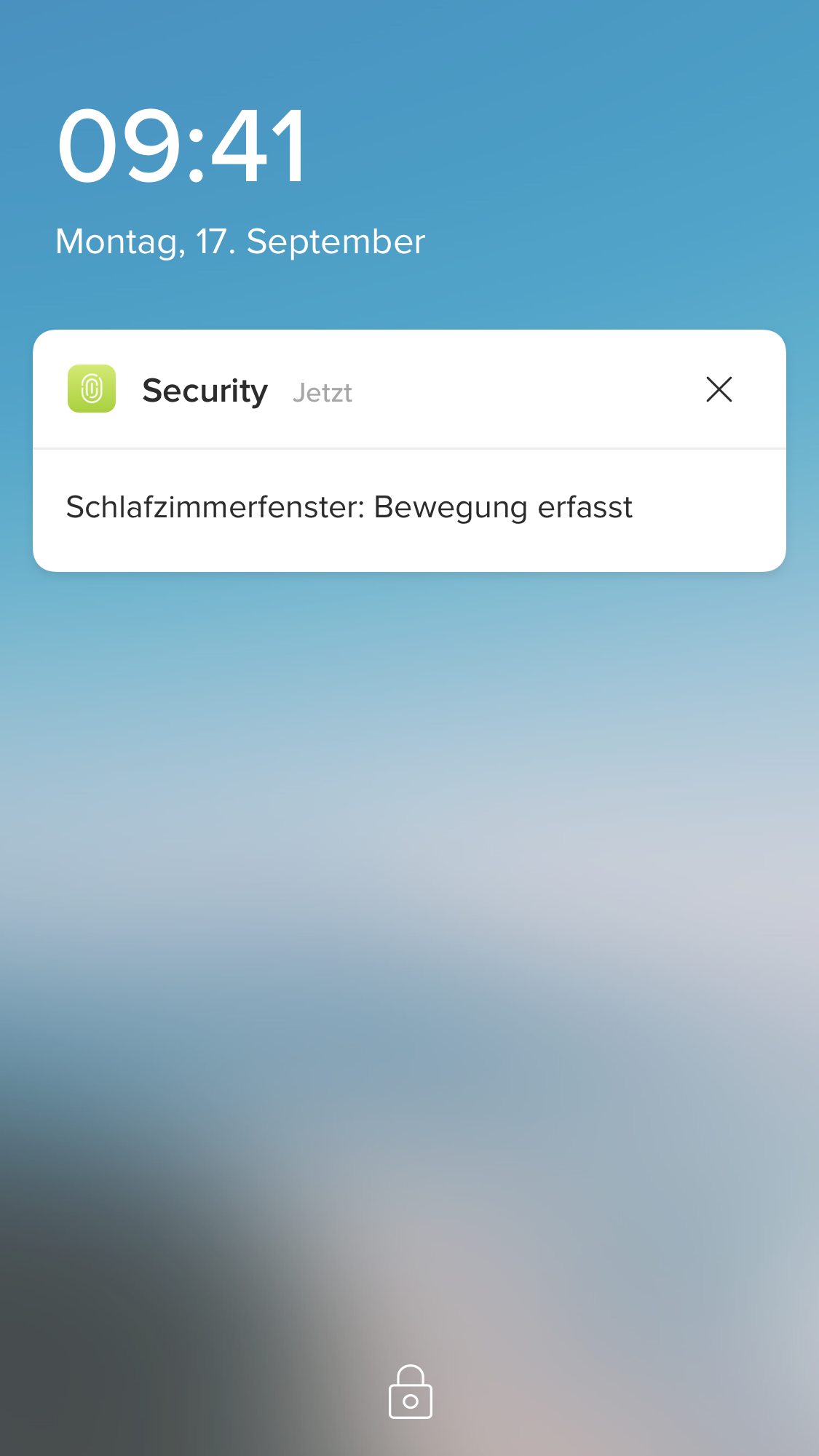Image resolution: width=819 pixels, height=1456 pixels.
Task: Tap the lock icon to unlock
Action: pyautogui.click(x=411, y=1392)
